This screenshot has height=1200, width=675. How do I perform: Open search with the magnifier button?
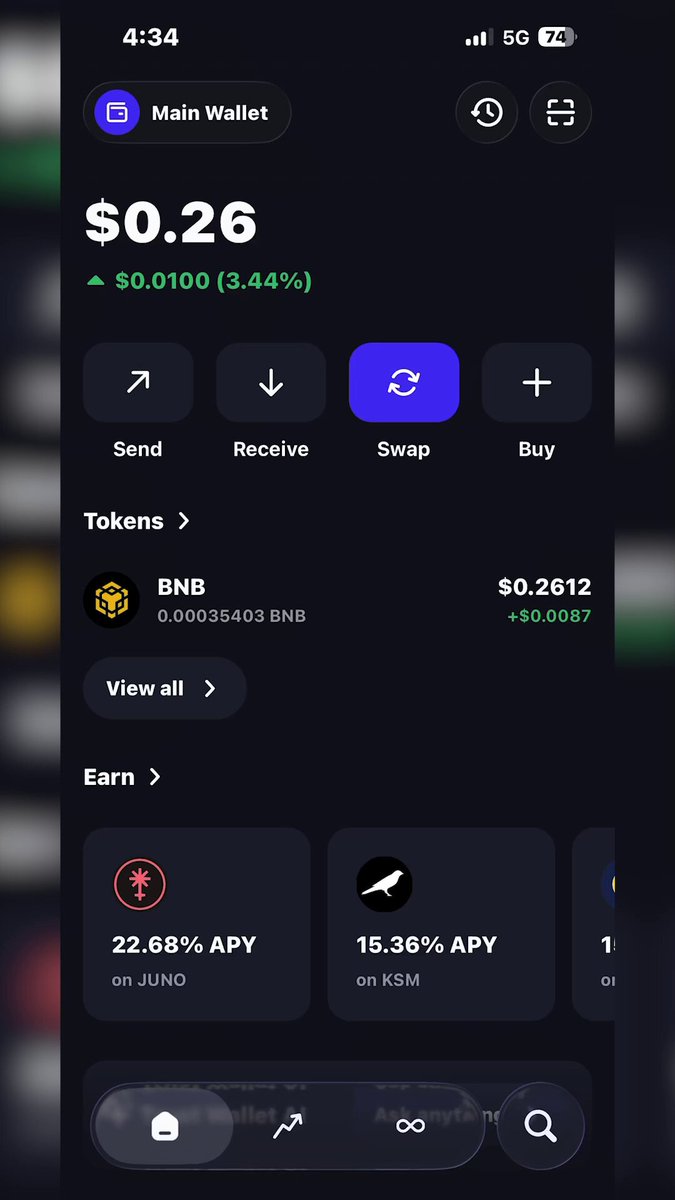pos(540,1126)
